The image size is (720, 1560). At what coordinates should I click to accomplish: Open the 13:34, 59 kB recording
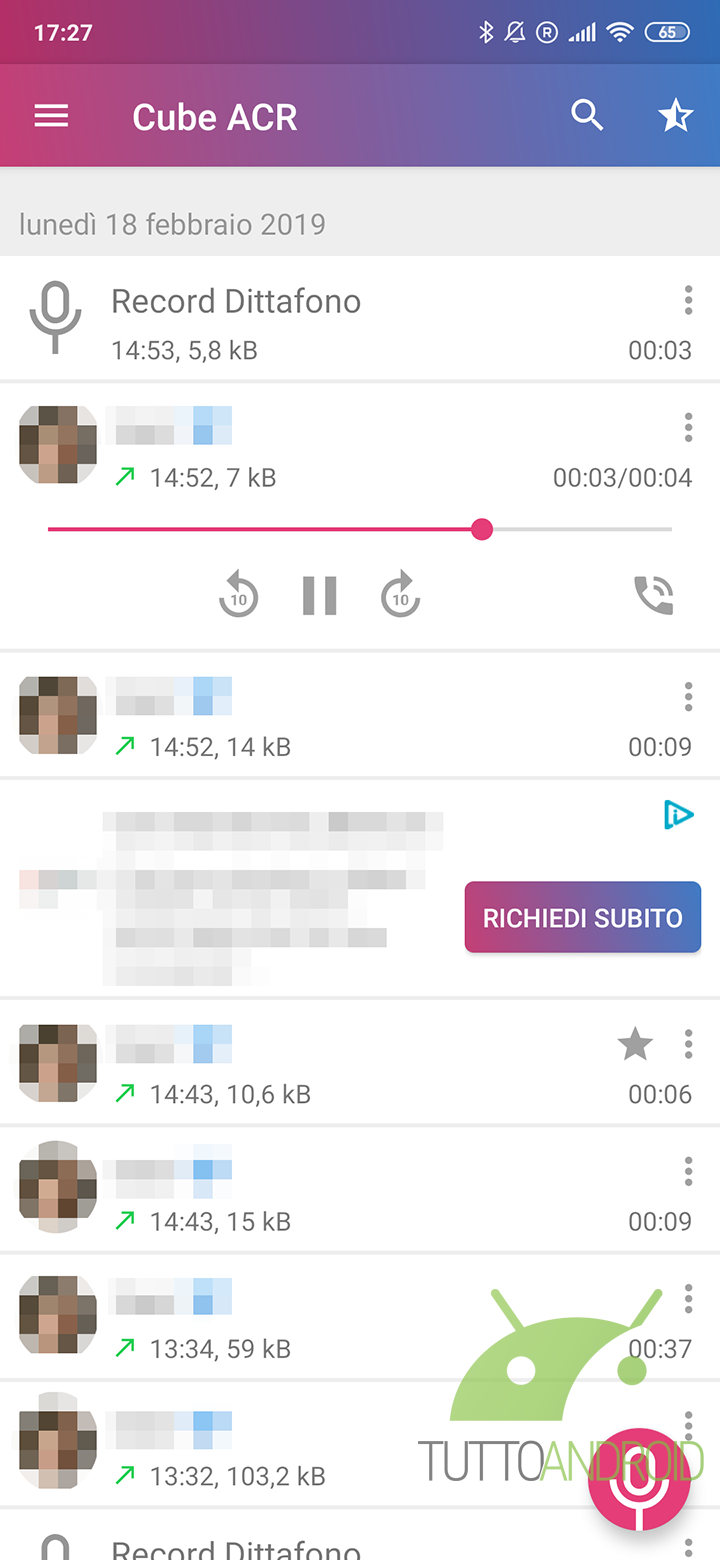pyautogui.click(x=300, y=1318)
